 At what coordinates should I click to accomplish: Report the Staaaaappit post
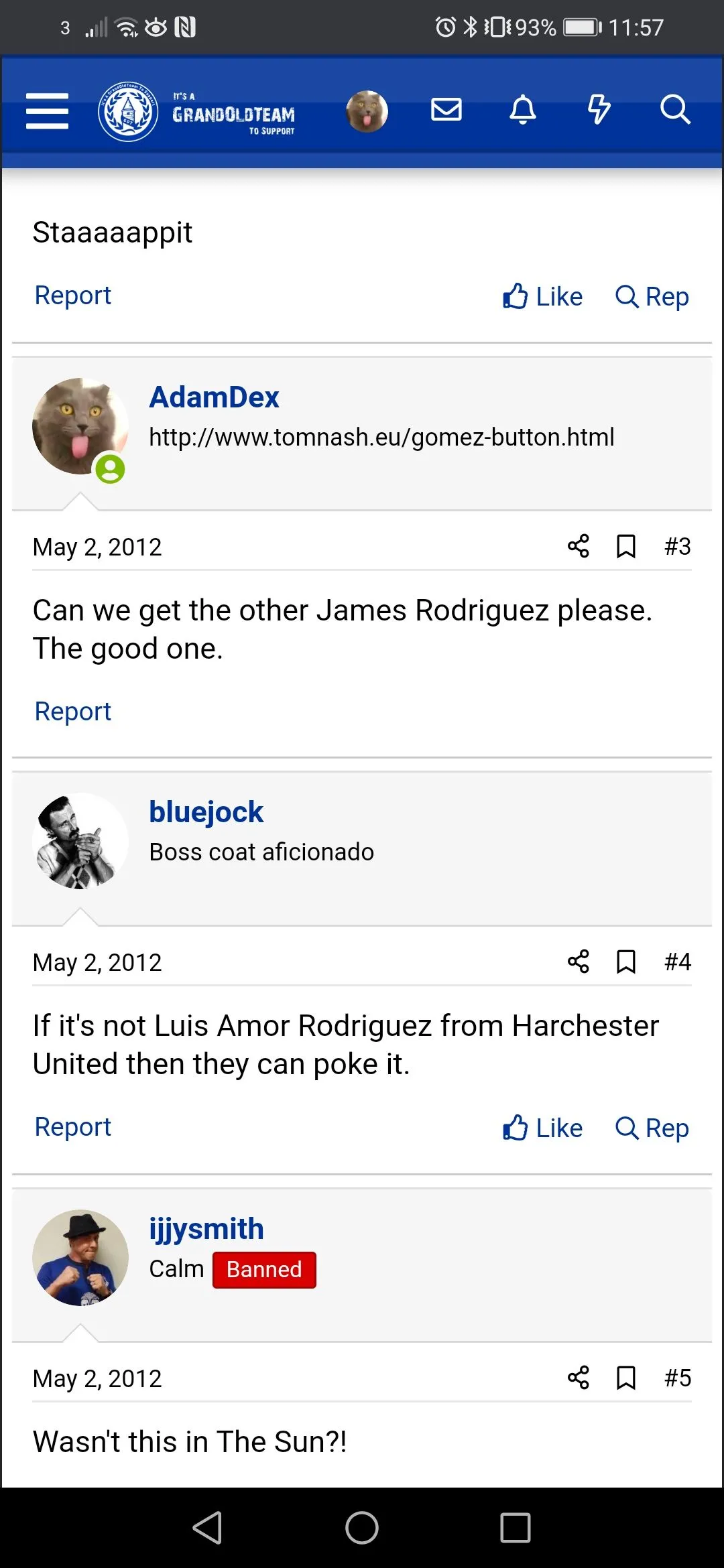72,296
